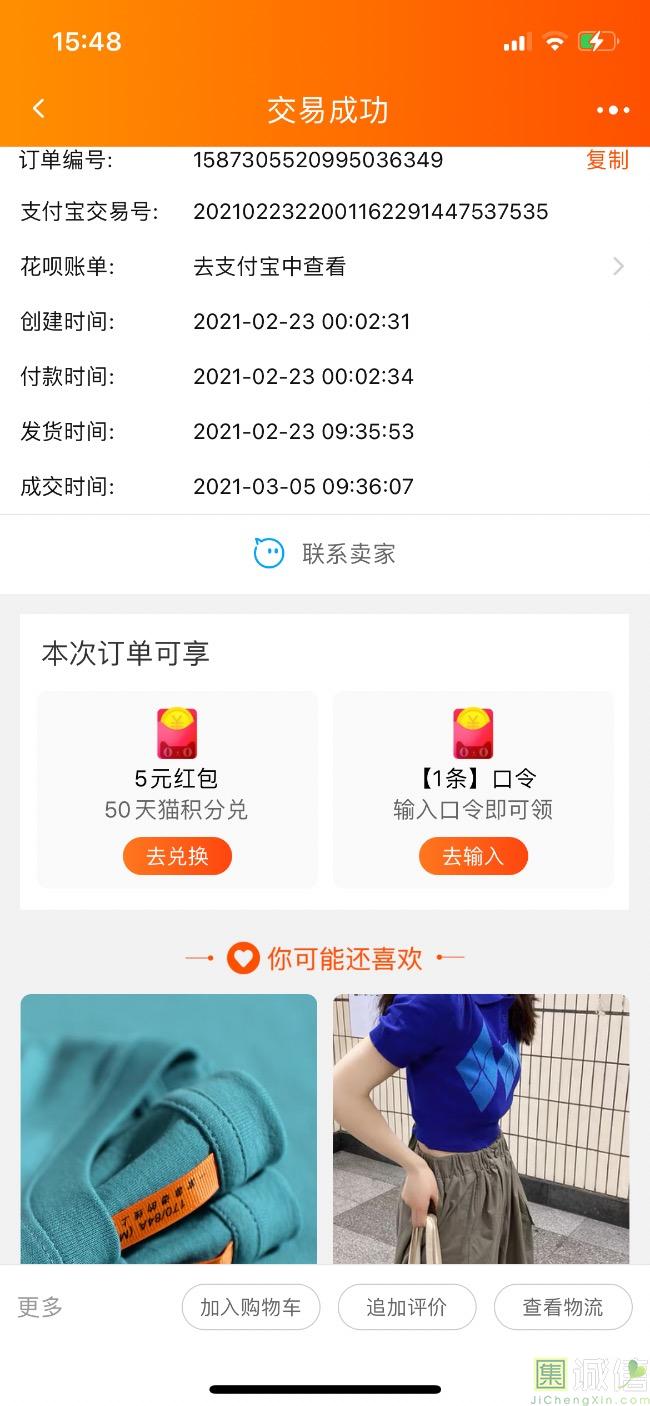Screen dimensions: 650x1406
Task: Tap 去输入 to enter the 口令
Action: click(472, 856)
